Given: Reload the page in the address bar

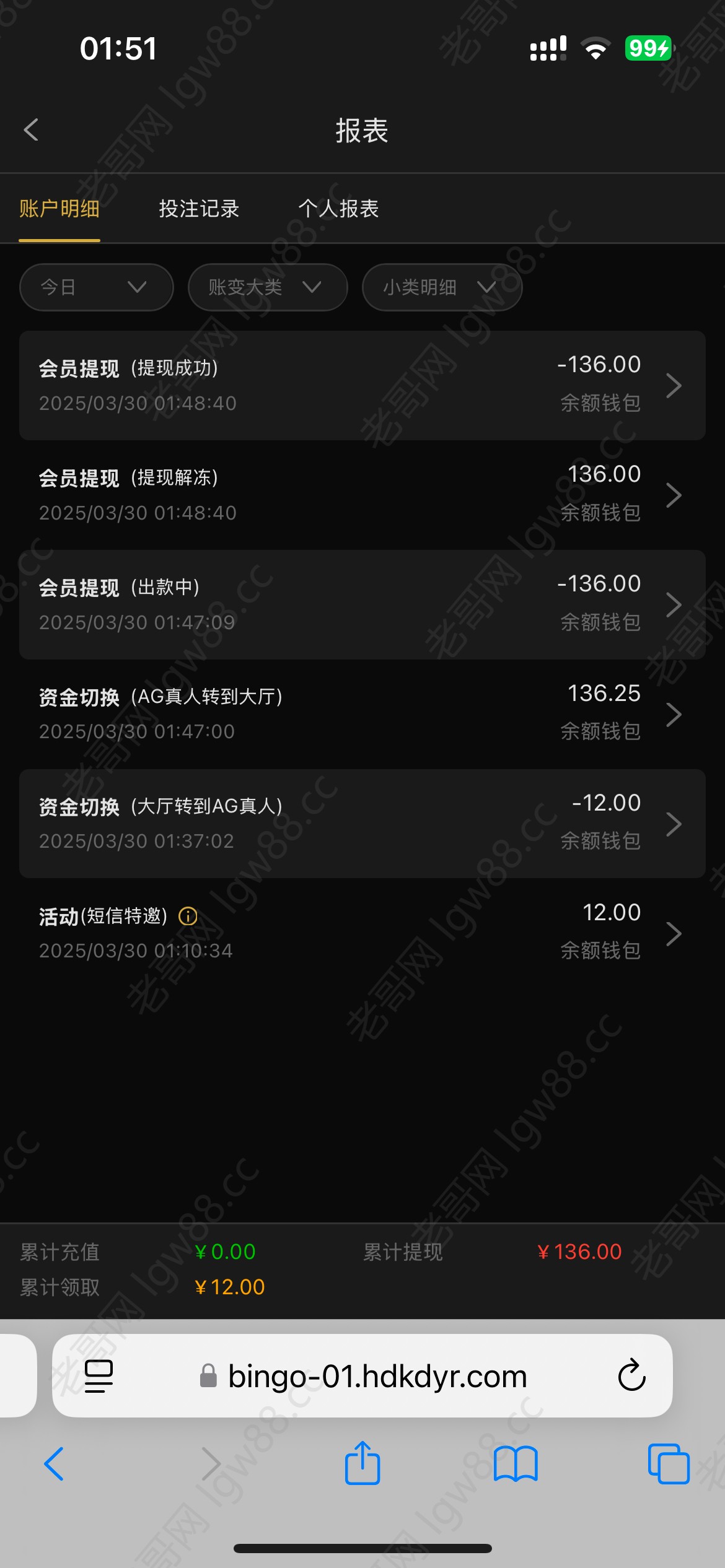Looking at the screenshot, I should (x=631, y=1375).
